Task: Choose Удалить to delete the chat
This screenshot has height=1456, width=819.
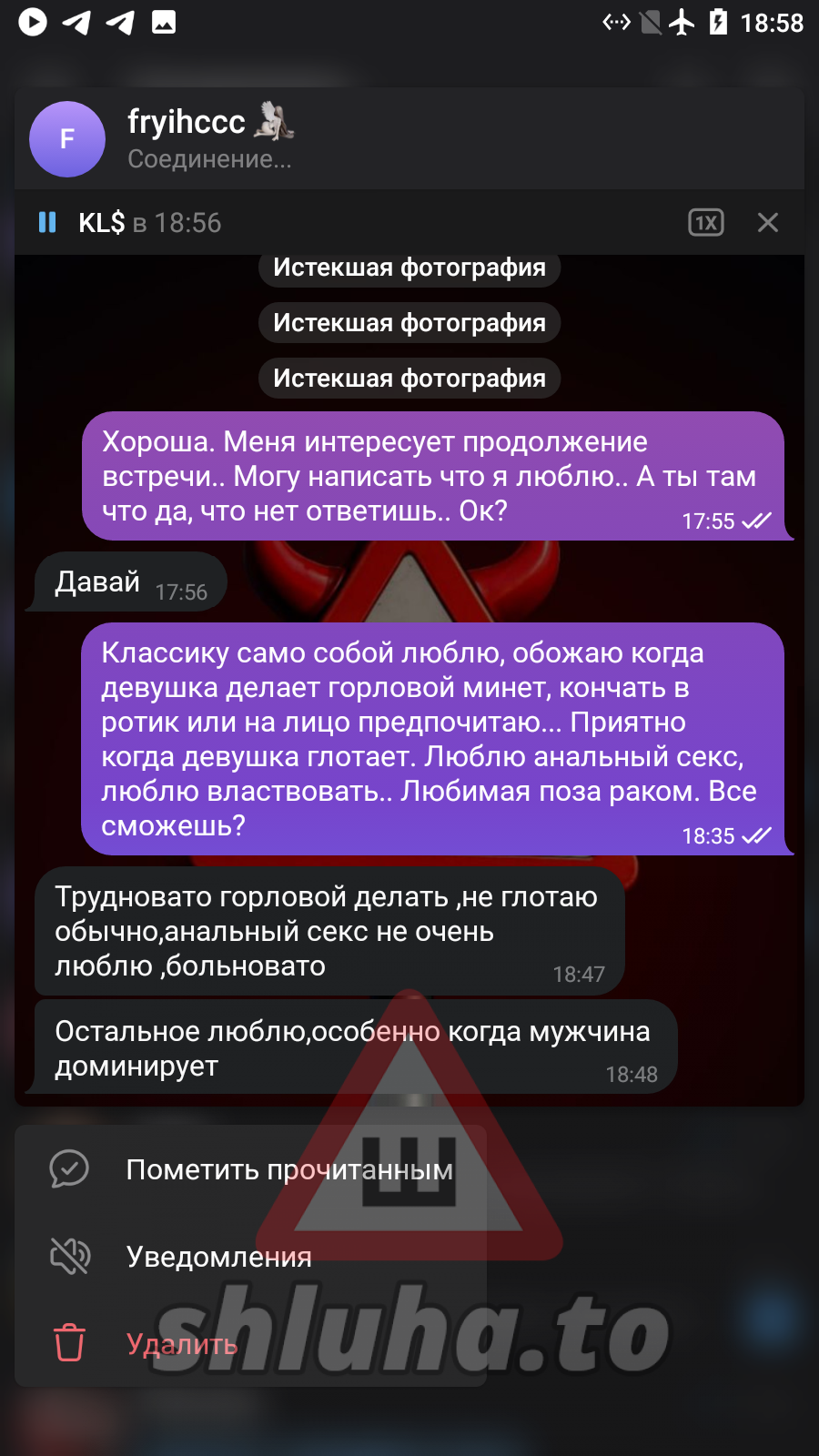Action: [182, 1343]
